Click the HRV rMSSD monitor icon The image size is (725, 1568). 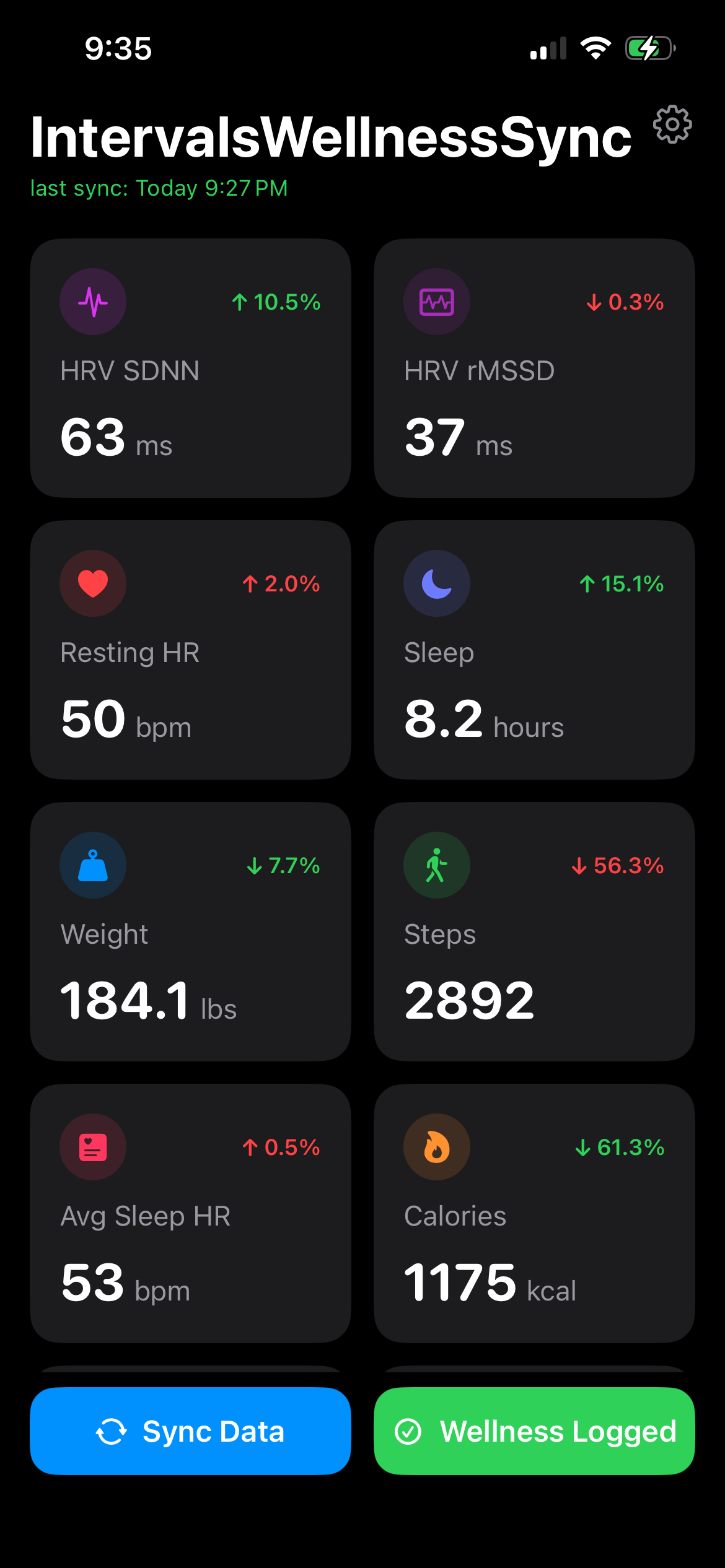point(436,302)
